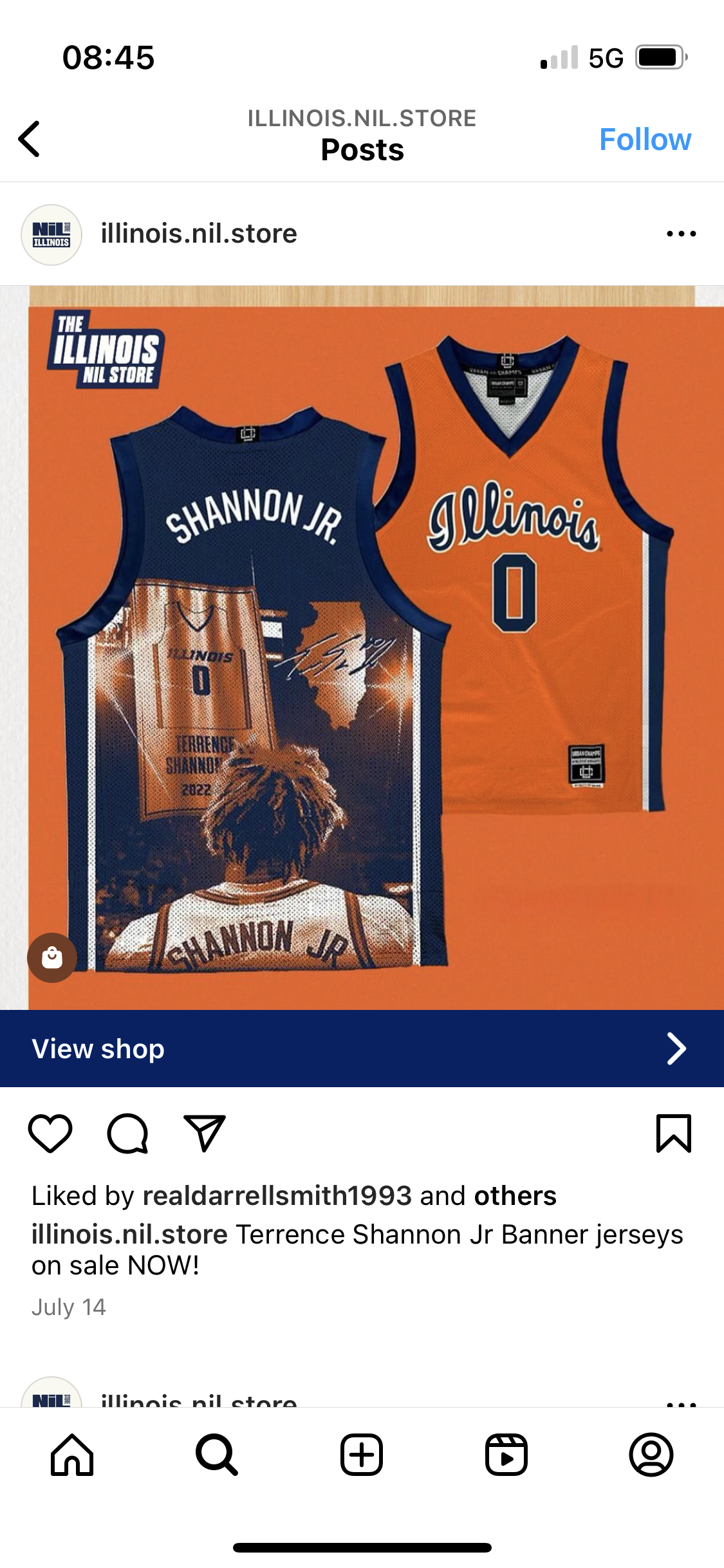
Task: Create a new post with the plus tab
Action: 362,1455
